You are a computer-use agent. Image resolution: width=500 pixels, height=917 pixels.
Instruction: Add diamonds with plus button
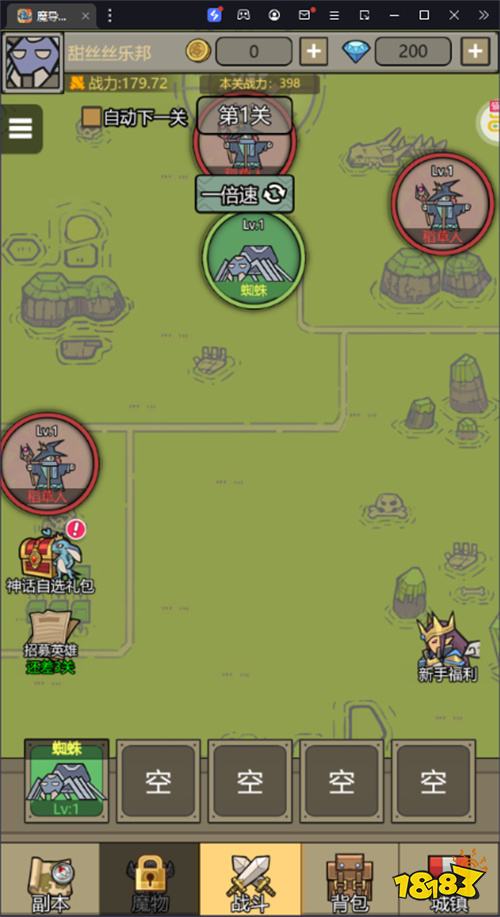click(475, 51)
